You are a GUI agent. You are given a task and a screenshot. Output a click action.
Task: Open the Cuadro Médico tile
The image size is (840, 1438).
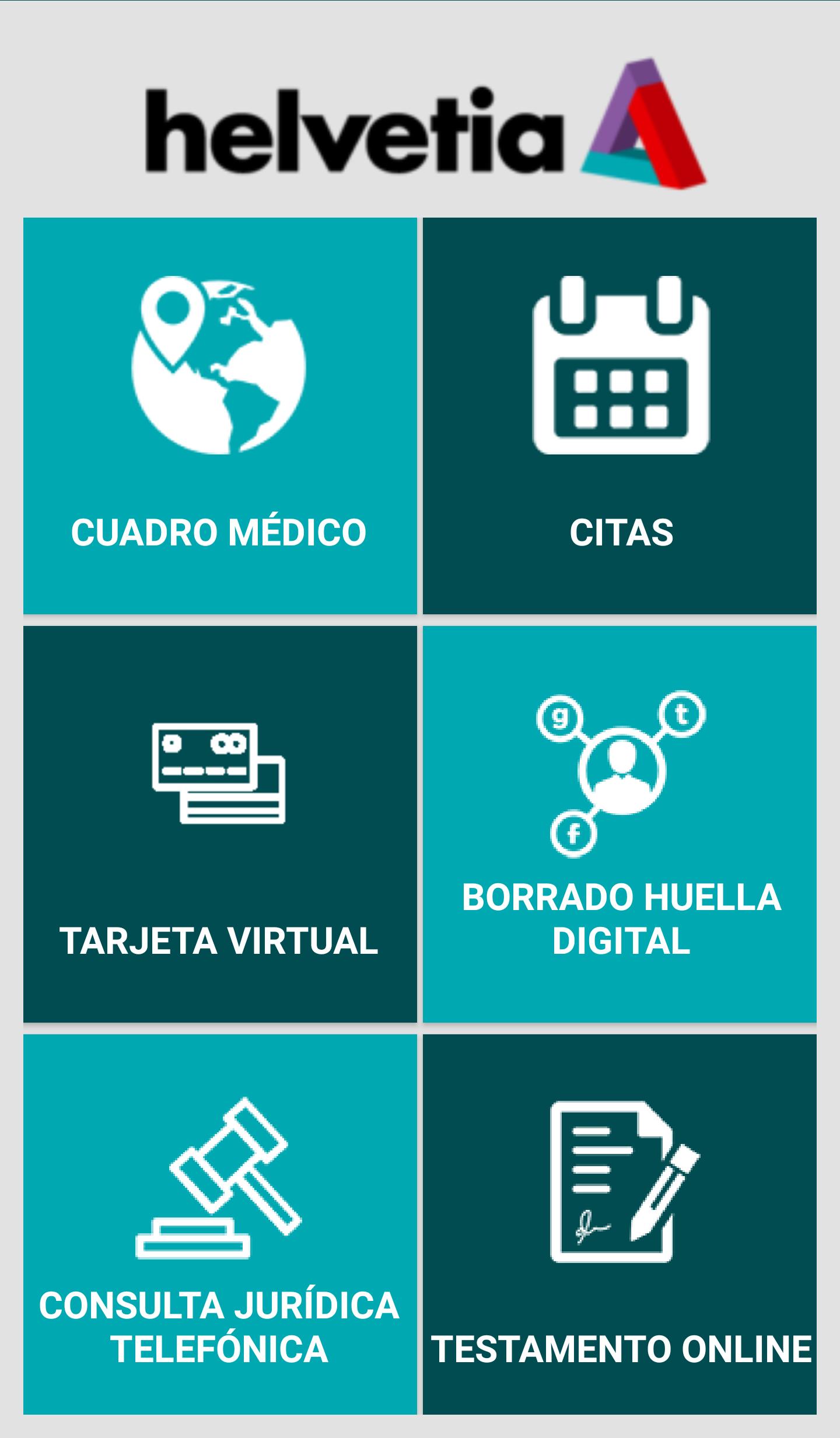click(x=220, y=415)
